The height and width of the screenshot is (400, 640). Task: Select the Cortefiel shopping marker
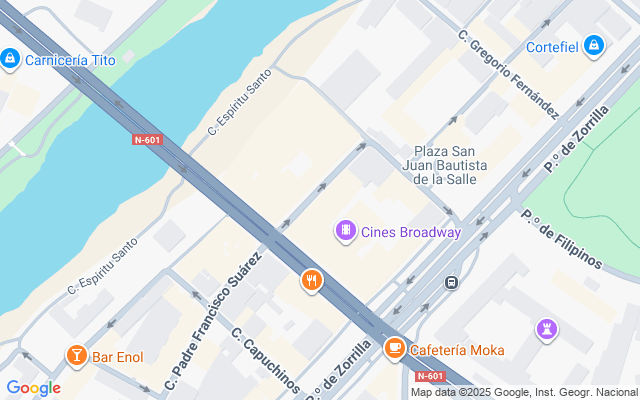coord(594,45)
